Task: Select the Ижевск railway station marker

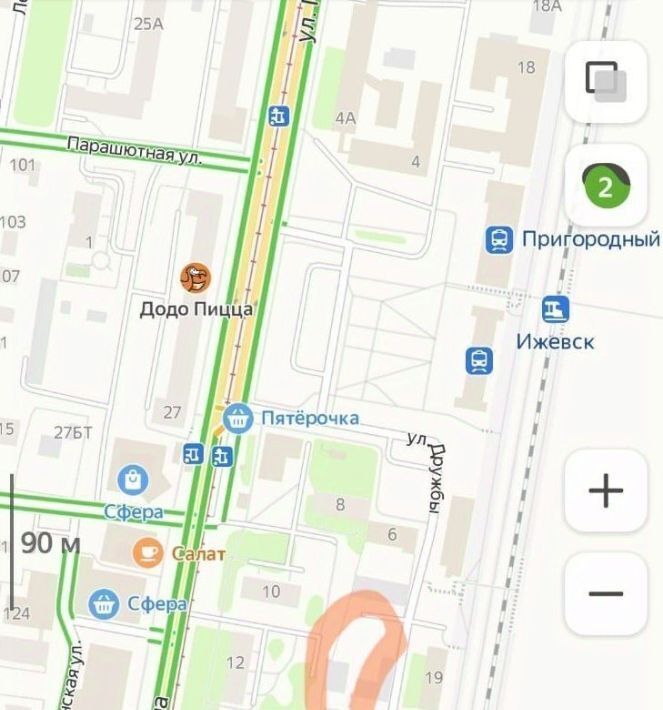Action: [x=555, y=309]
